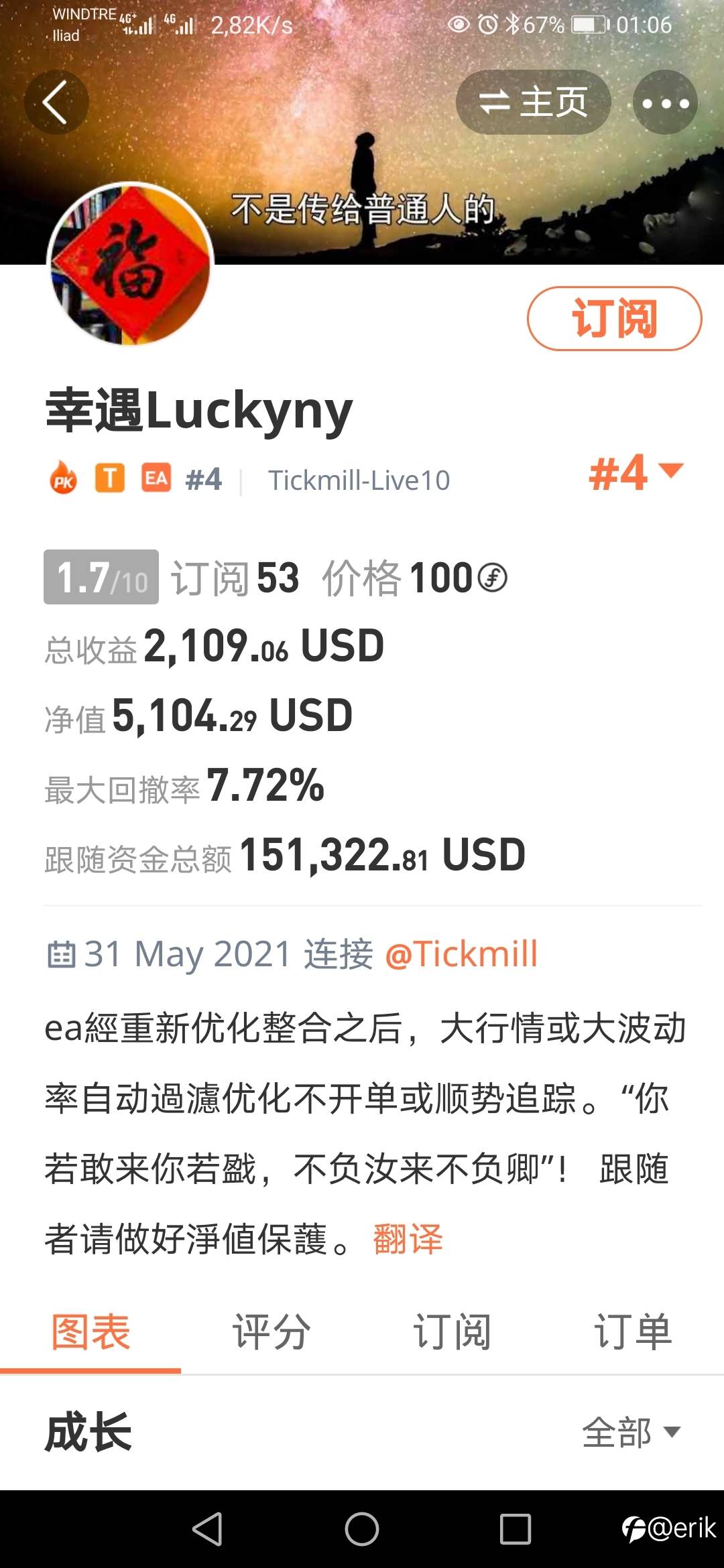Tap the system home button
The height and width of the screenshot is (1568, 724).
(x=362, y=1529)
